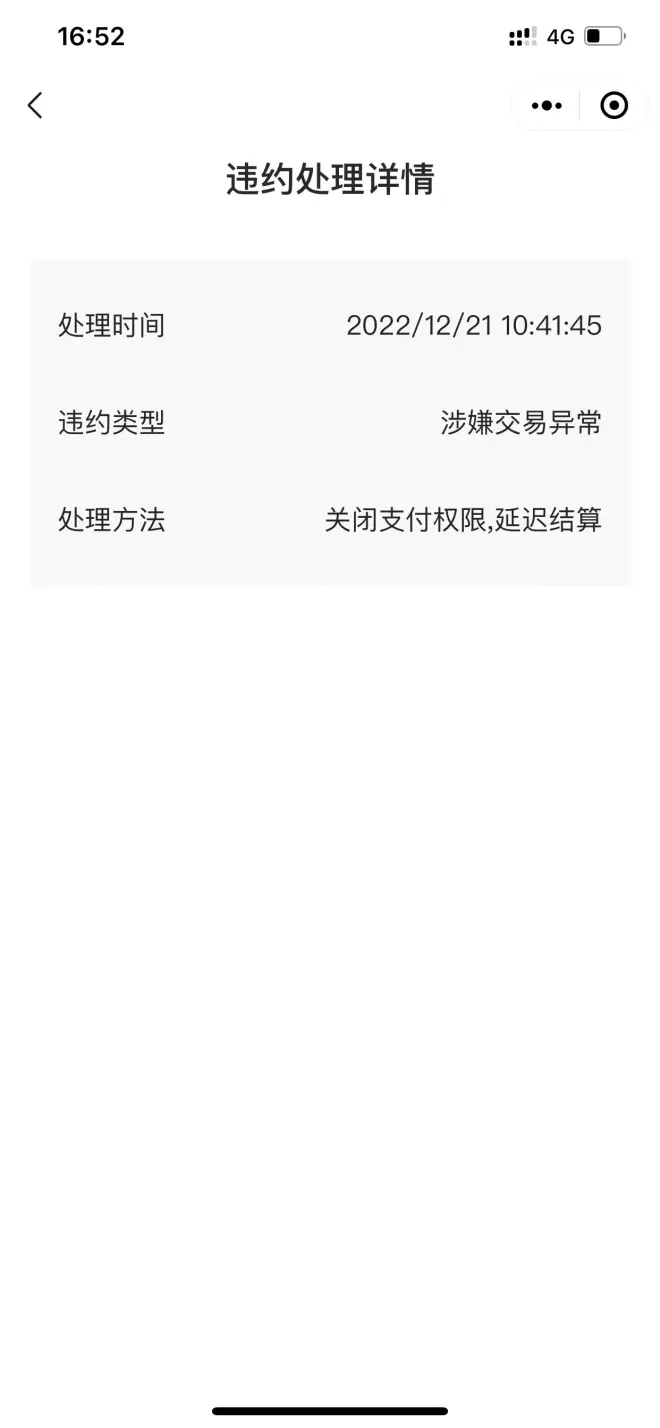Go back using the top-left arrow
Image resolution: width=660 pixels, height=1428 pixels.
[35, 105]
